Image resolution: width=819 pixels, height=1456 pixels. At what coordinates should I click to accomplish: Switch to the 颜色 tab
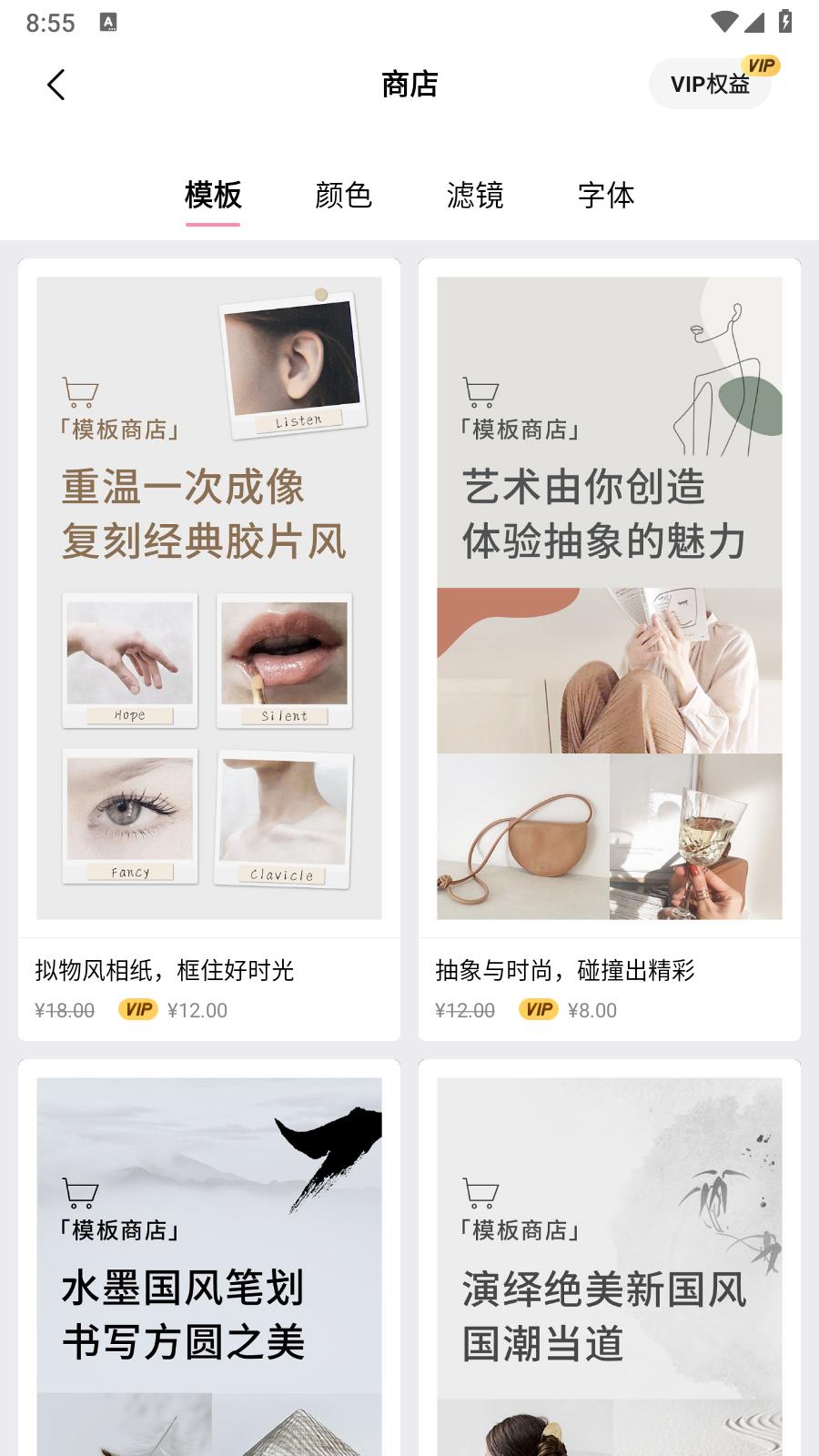[x=343, y=195]
